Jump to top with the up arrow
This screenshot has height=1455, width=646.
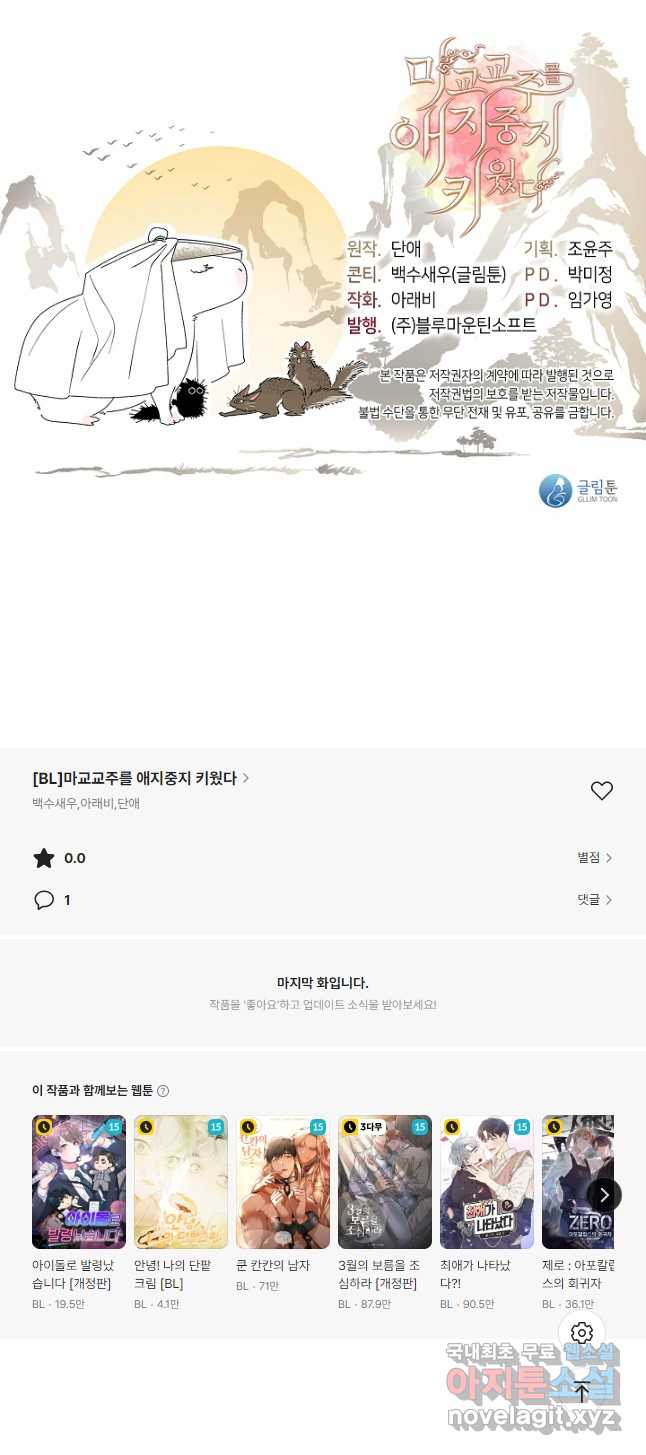click(x=582, y=1391)
